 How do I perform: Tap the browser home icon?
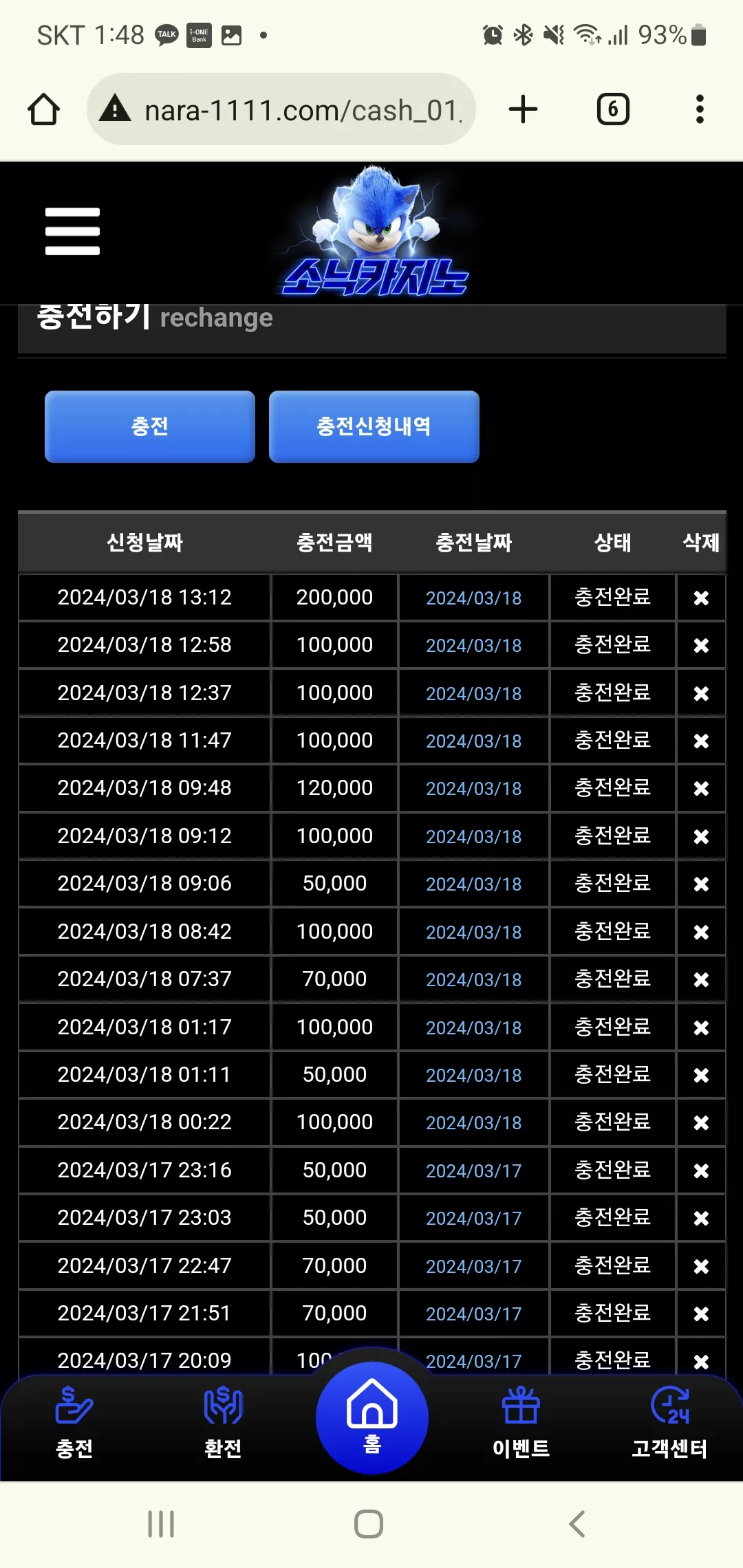tap(43, 109)
